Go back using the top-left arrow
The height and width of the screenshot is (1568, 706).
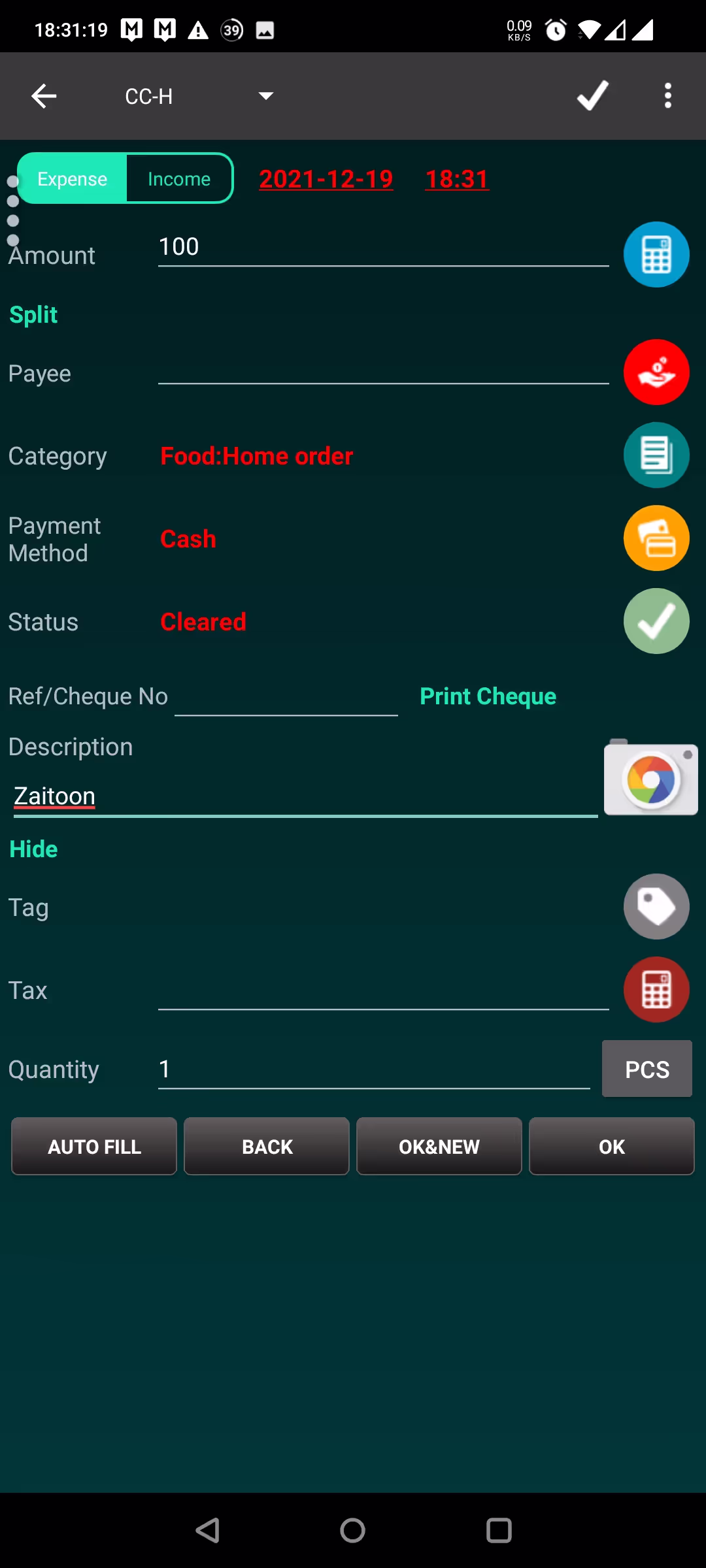[x=44, y=96]
